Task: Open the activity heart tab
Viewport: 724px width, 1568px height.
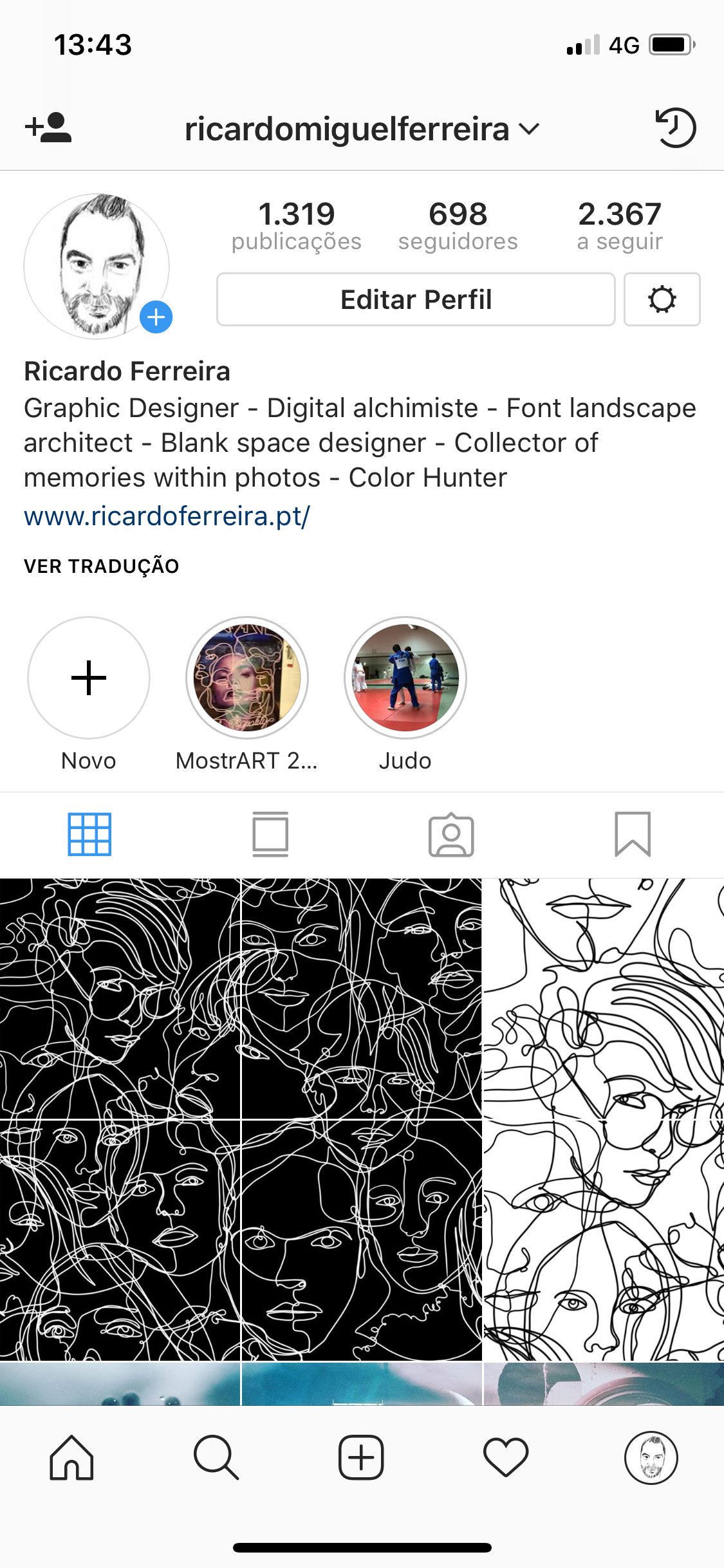Action: pos(506,1457)
